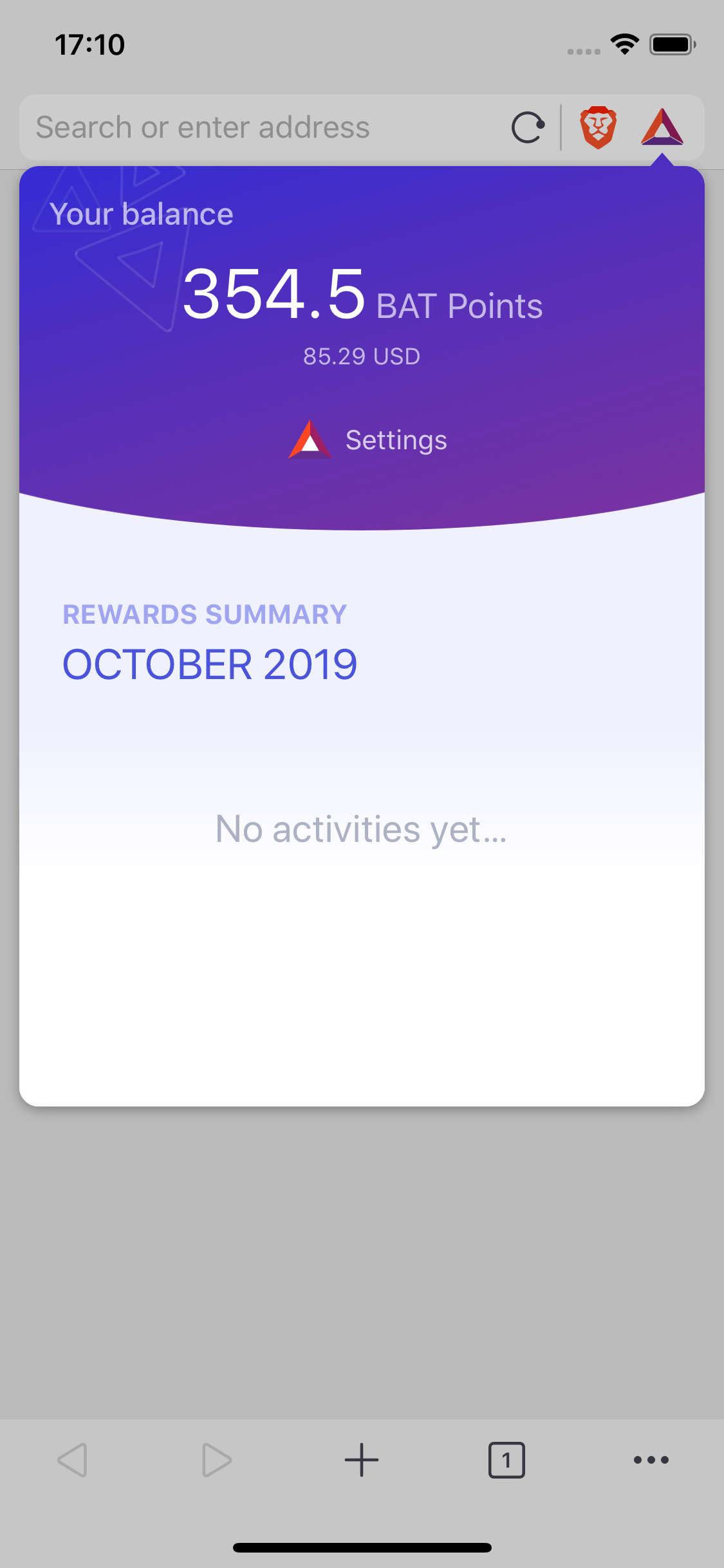Open the tabs switcher
Screen dimensions: 724x1568
[506, 1460]
